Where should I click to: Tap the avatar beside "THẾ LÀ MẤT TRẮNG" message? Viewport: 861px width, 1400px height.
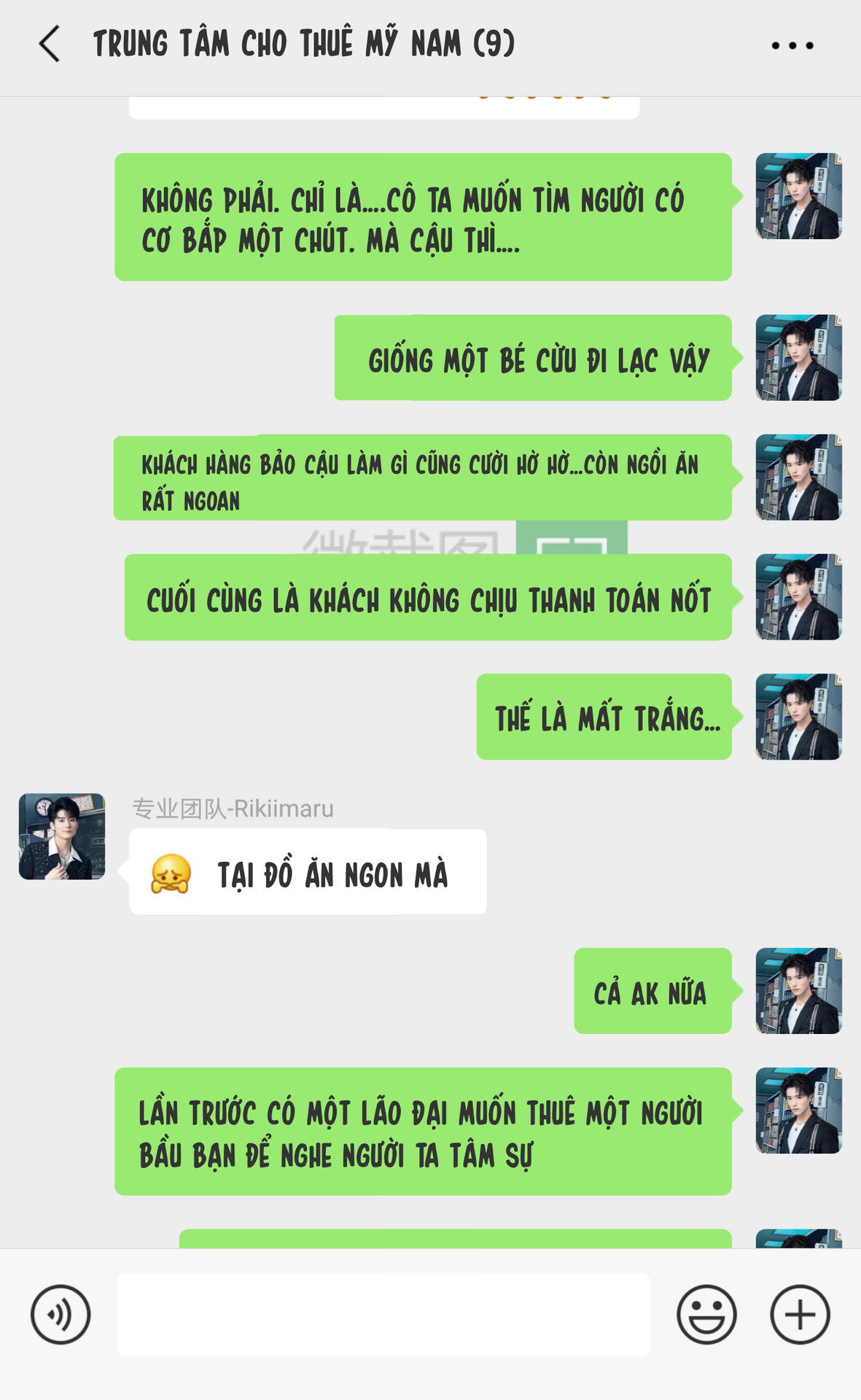click(798, 717)
